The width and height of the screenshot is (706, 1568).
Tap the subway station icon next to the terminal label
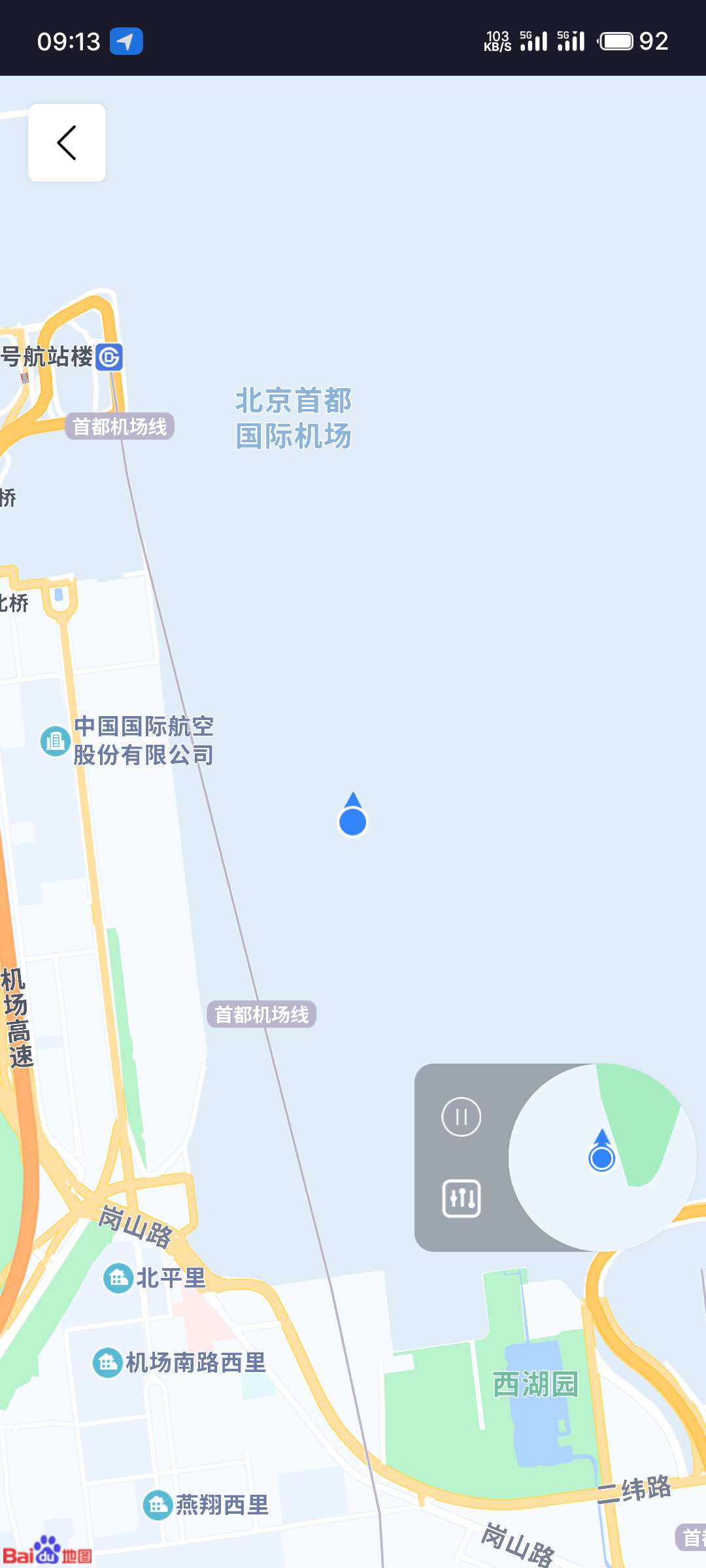(x=109, y=358)
